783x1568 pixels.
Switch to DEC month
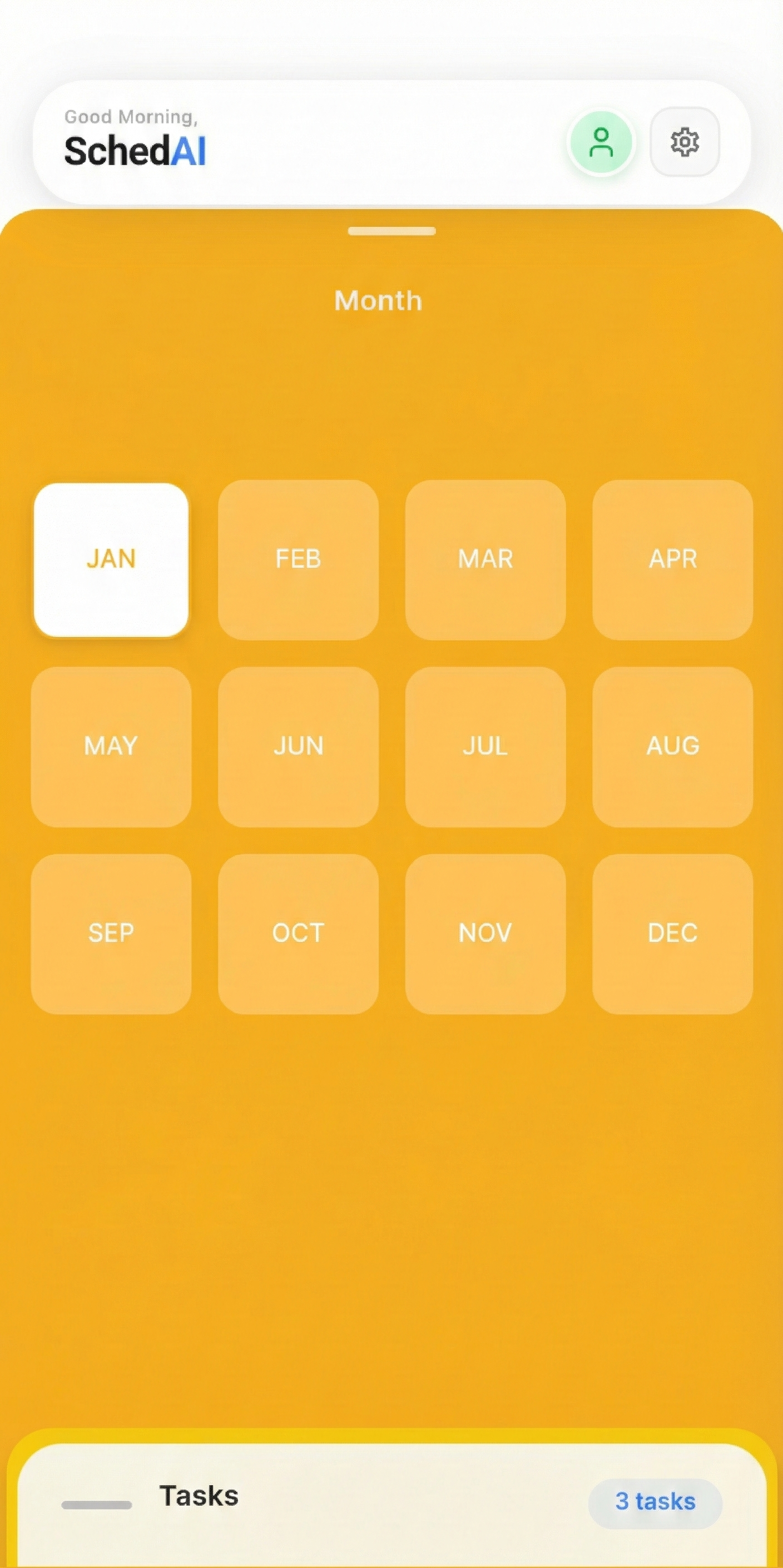pyautogui.click(x=672, y=933)
